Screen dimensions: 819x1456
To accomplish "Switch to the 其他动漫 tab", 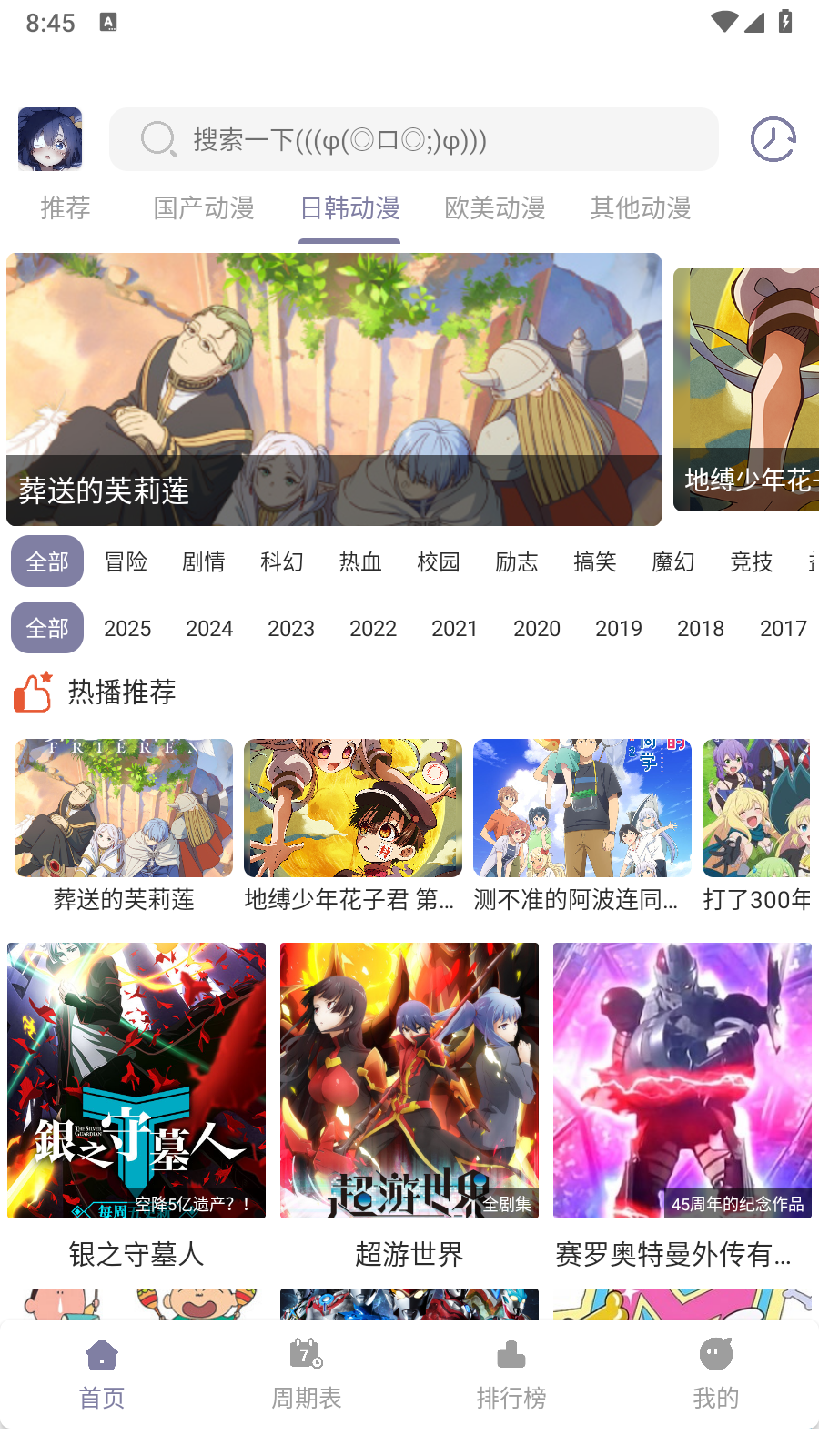I will [x=641, y=208].
